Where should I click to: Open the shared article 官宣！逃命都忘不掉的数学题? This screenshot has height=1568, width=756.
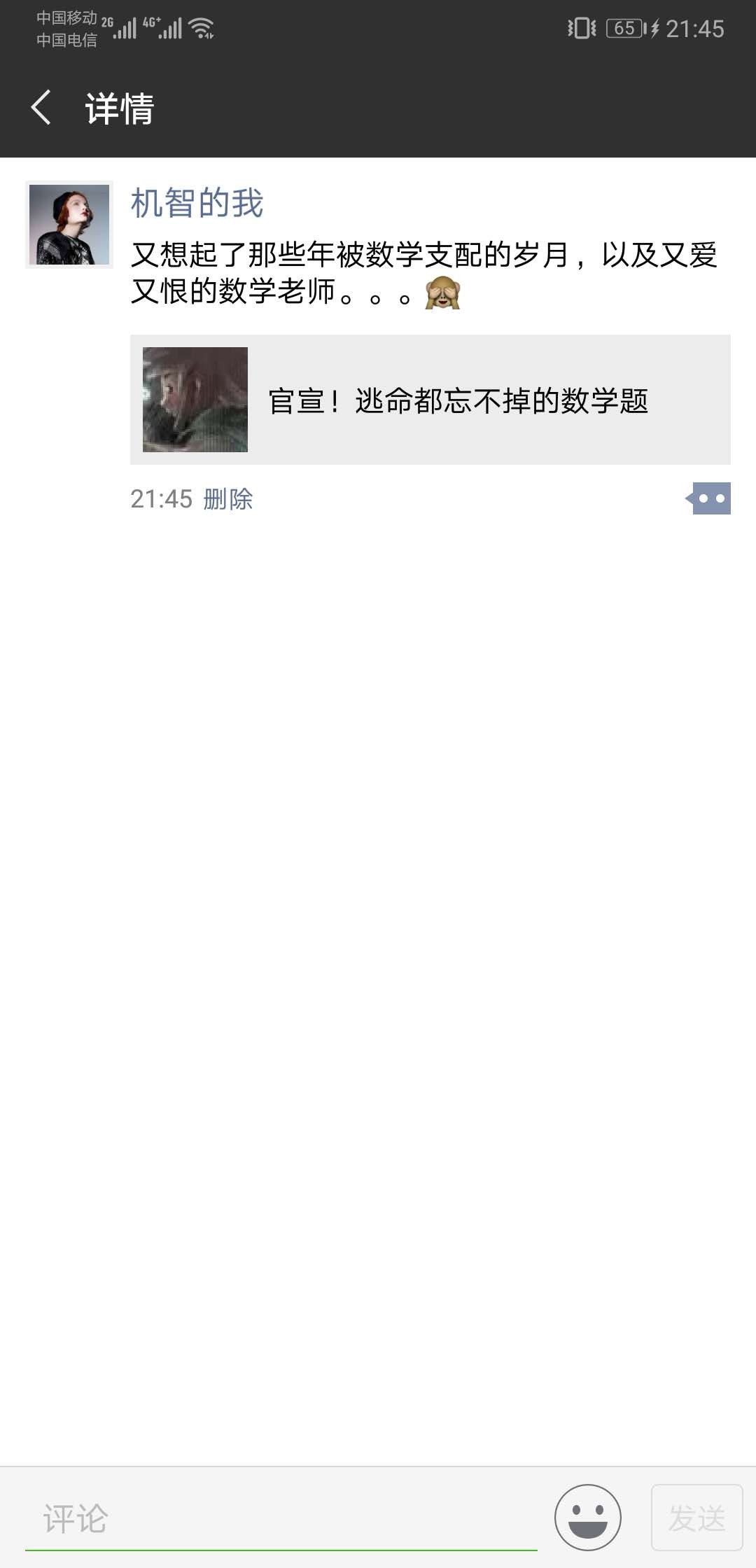tap(430, 400)
